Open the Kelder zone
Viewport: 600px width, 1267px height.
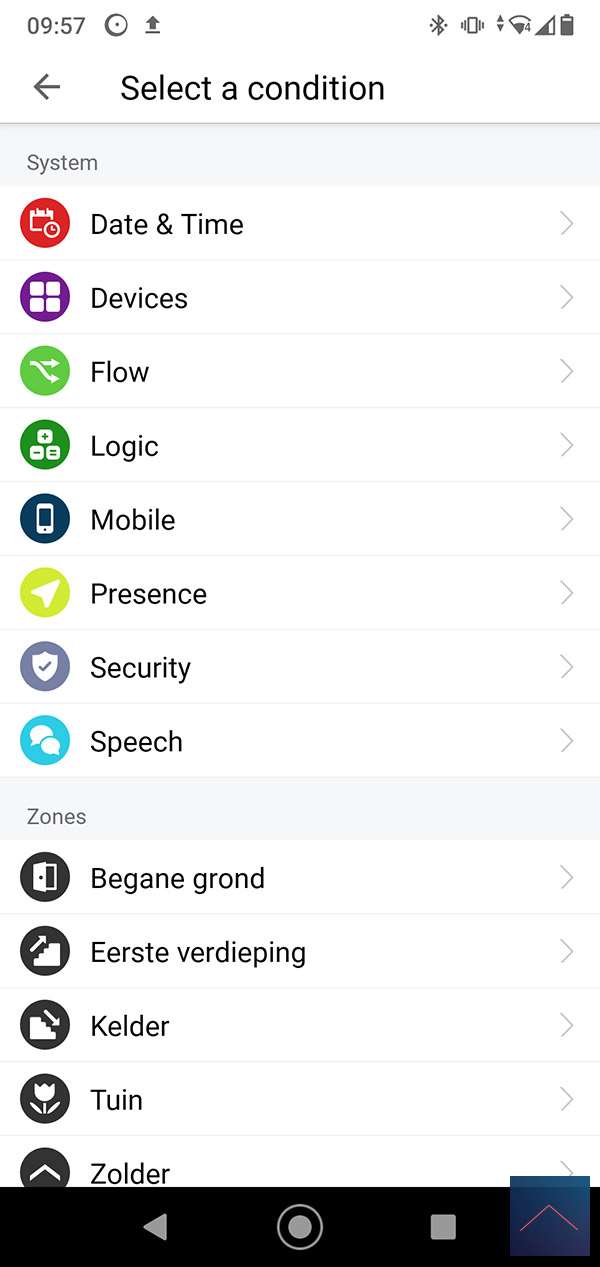[x=300, y=1026]
